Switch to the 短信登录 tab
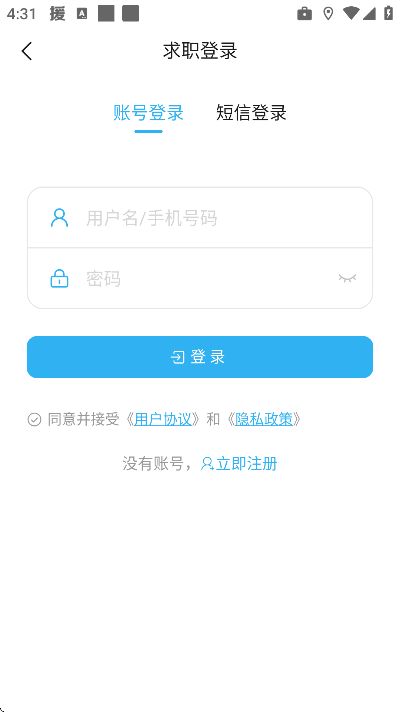This screenshot has width=400, height=712. (251, 113)
